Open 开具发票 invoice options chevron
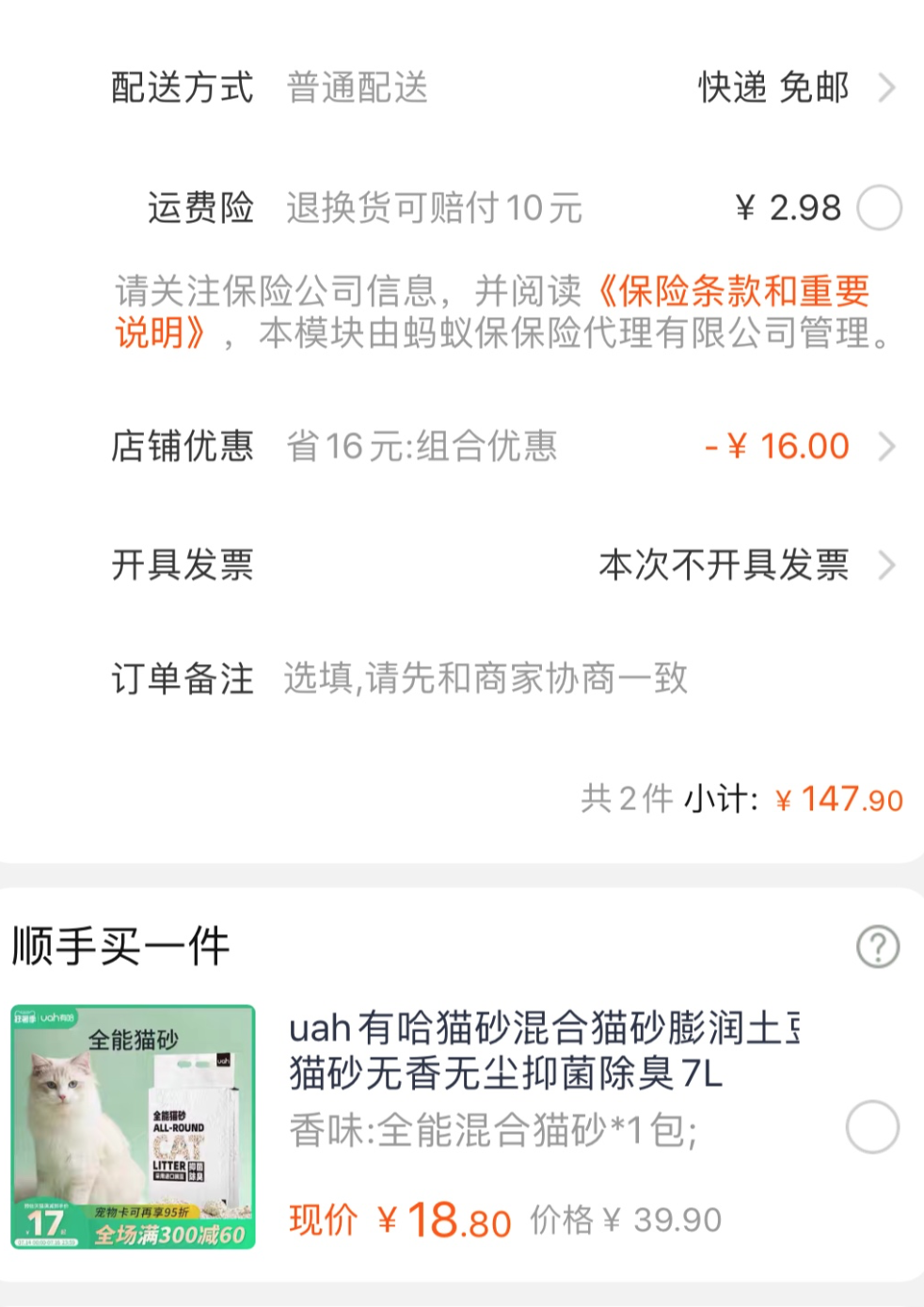The height and width of the screenshot is (1307, 924). click(x=885, y=566)
